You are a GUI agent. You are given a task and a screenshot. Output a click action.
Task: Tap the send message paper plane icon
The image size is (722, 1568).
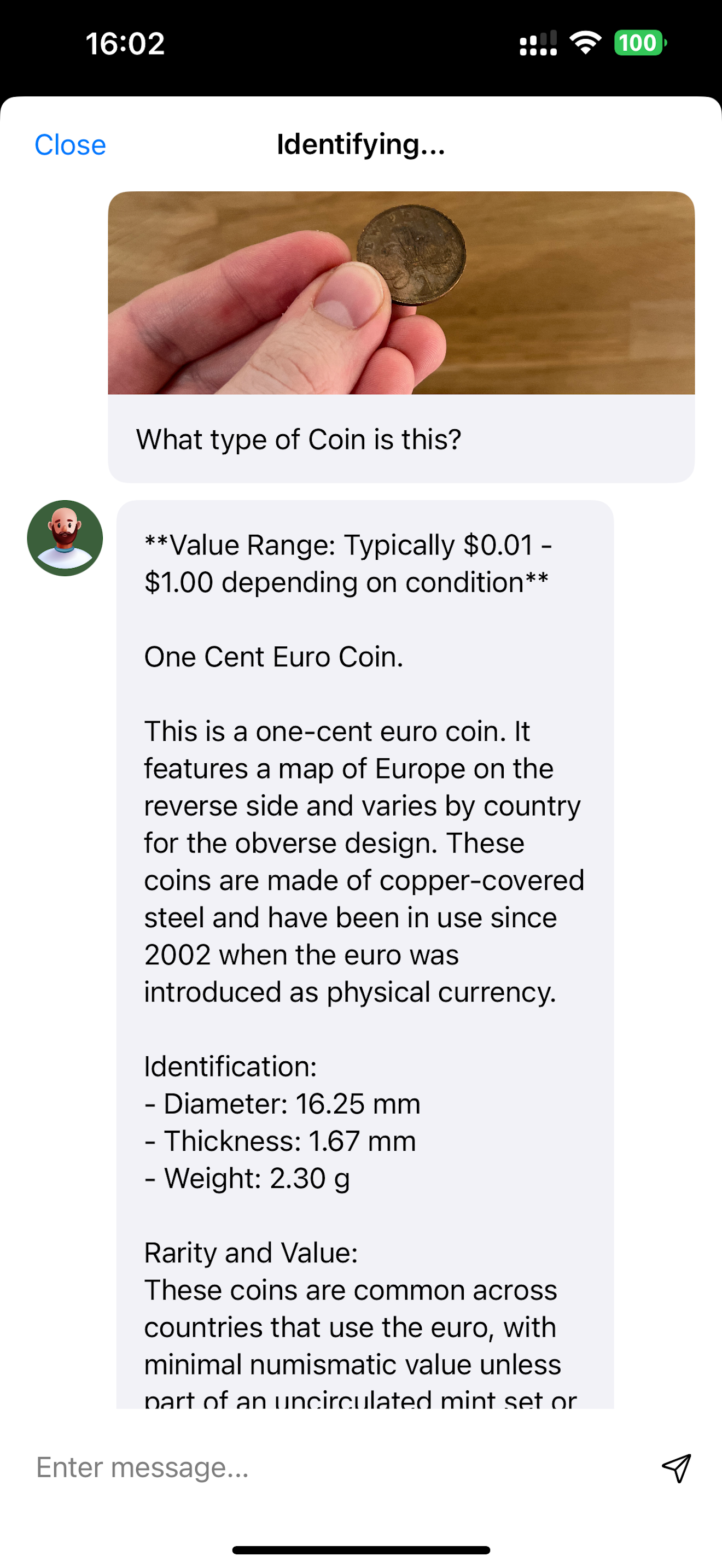tap(677, 1469)
